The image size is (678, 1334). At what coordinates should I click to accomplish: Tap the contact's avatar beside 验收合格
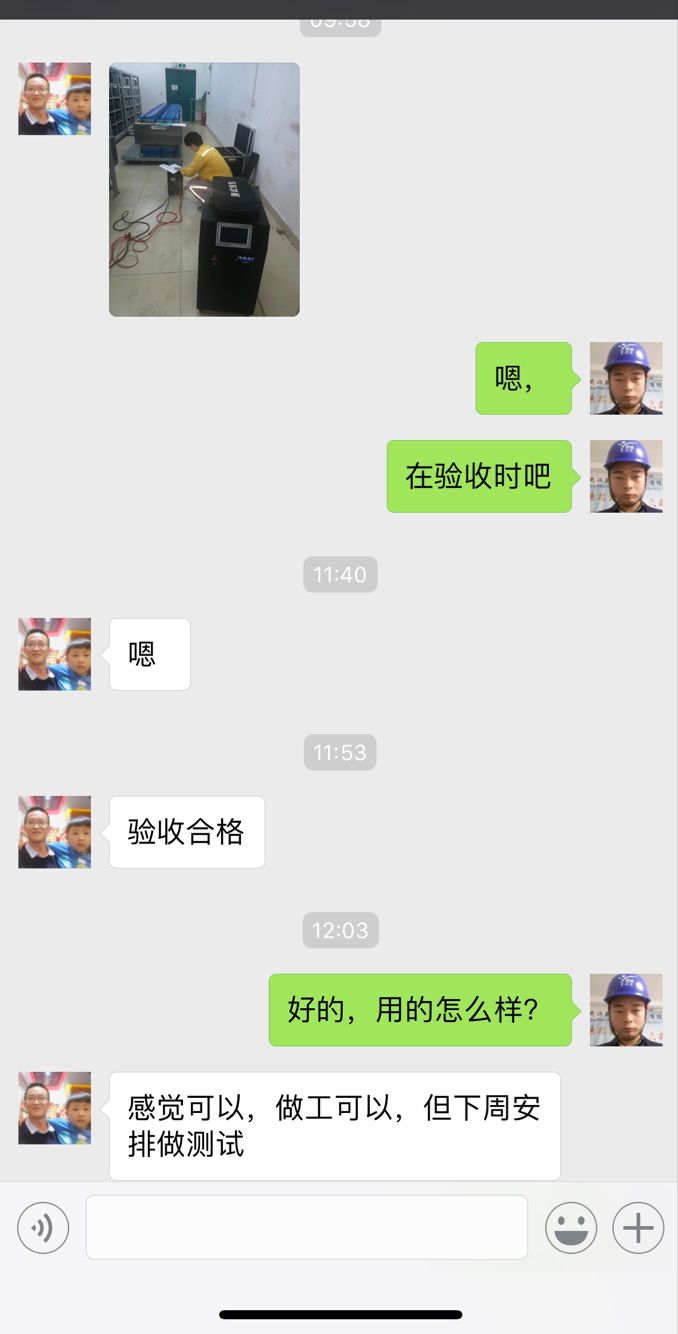55,832
